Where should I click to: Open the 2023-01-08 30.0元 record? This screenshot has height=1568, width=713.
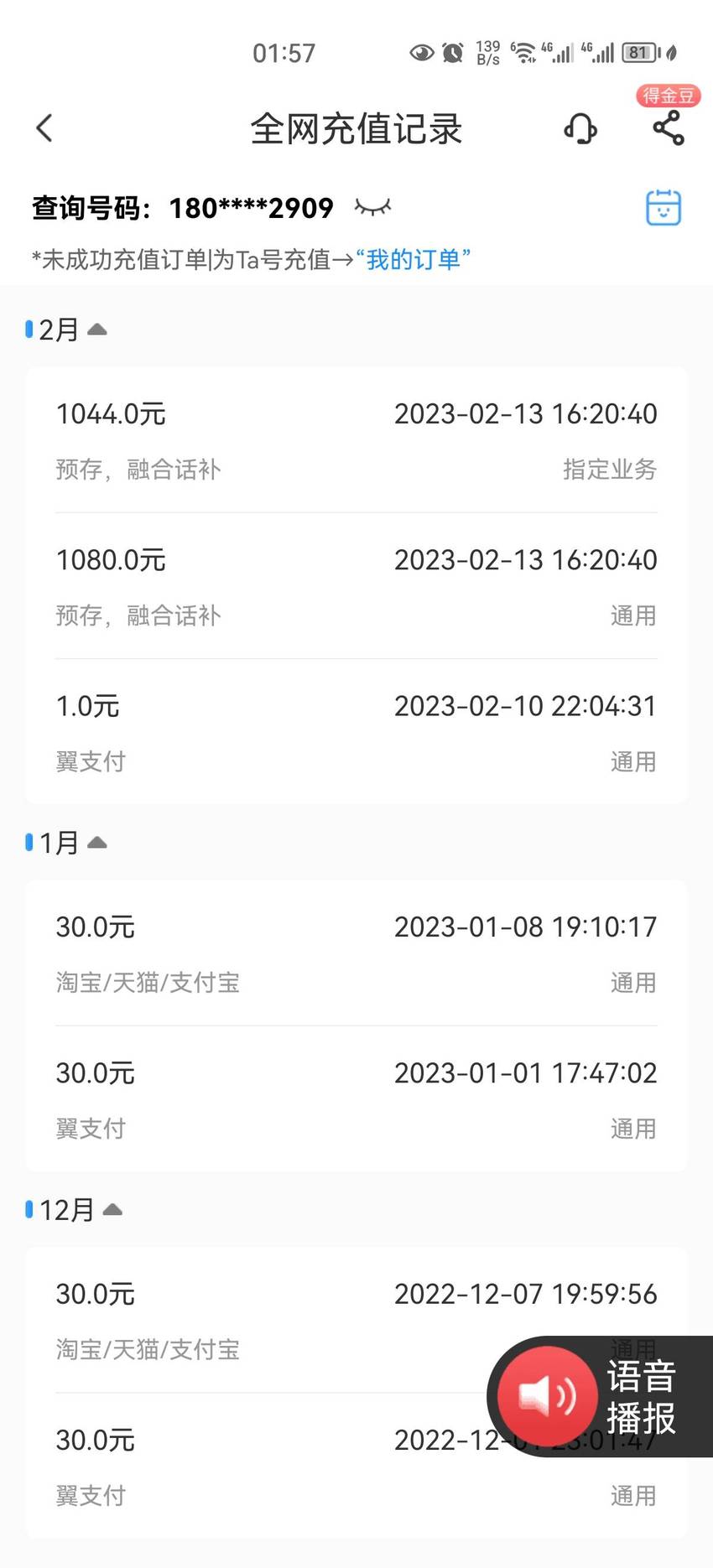click(x=356, y=953)
